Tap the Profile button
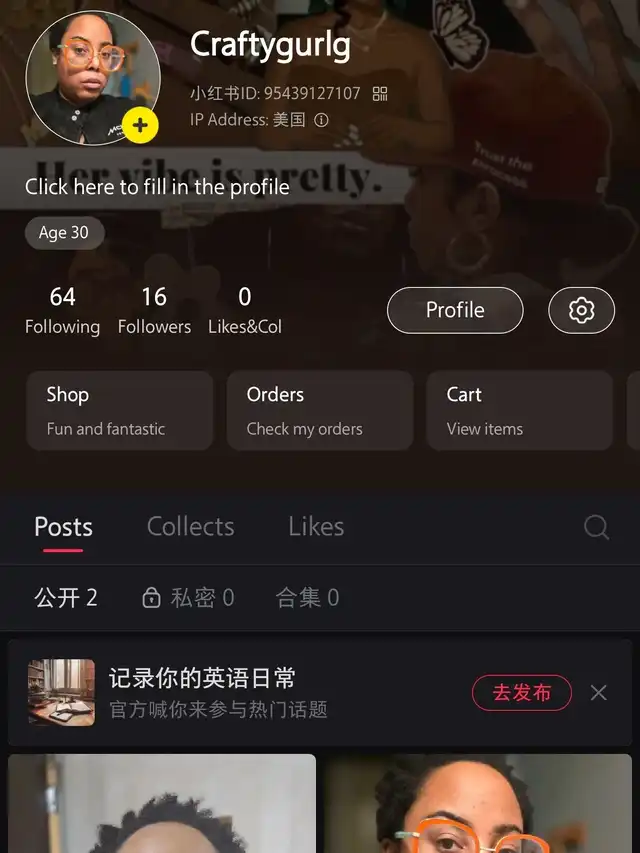 tap(455, 310)
